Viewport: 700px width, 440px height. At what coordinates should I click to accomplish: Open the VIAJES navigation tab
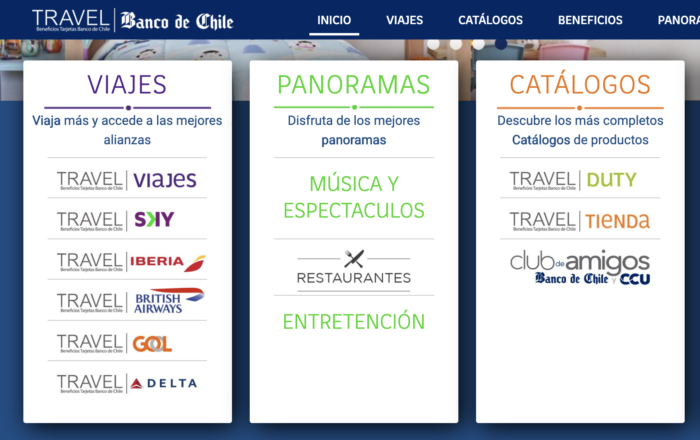pyautogui.click(x=405, y=20)
